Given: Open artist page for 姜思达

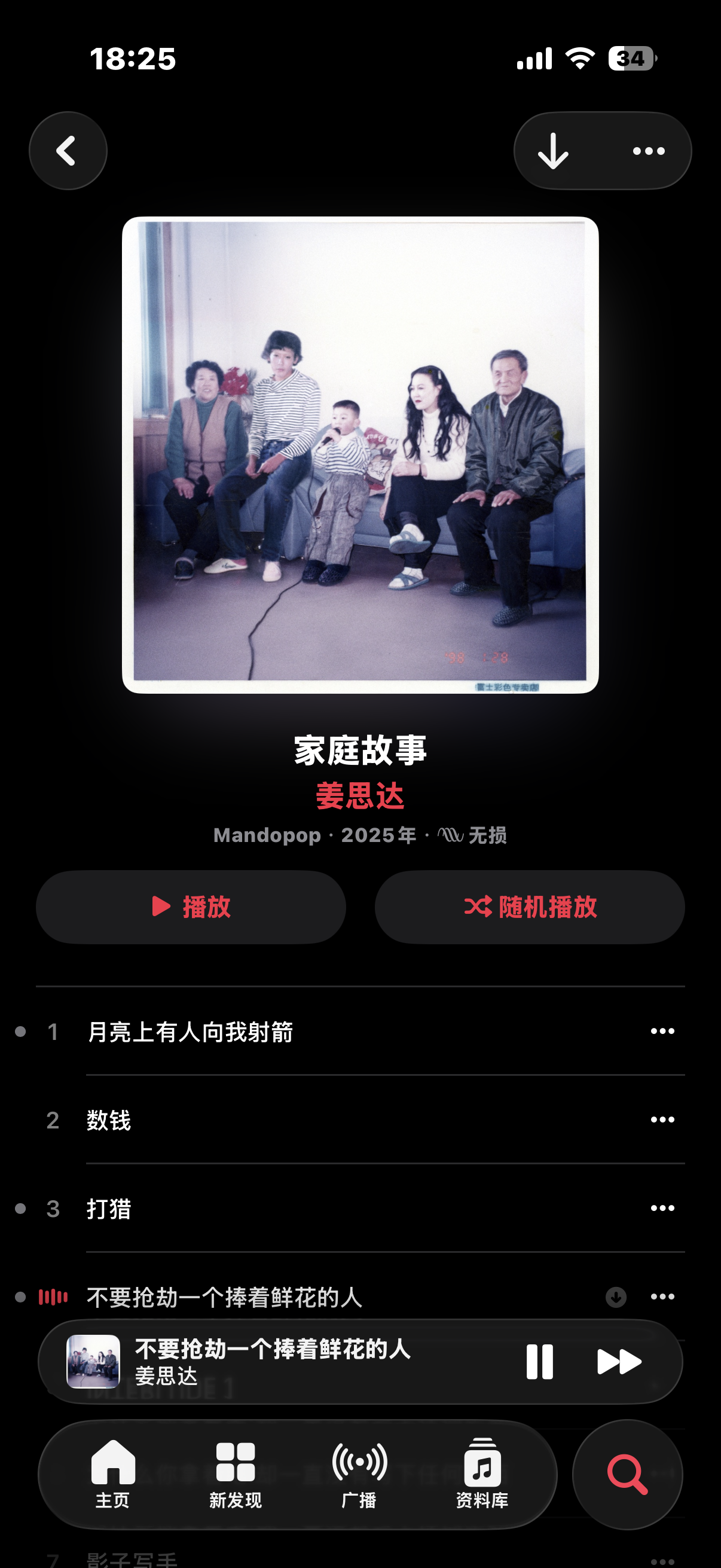Looking at the screenshot, I should click(359, 795).
